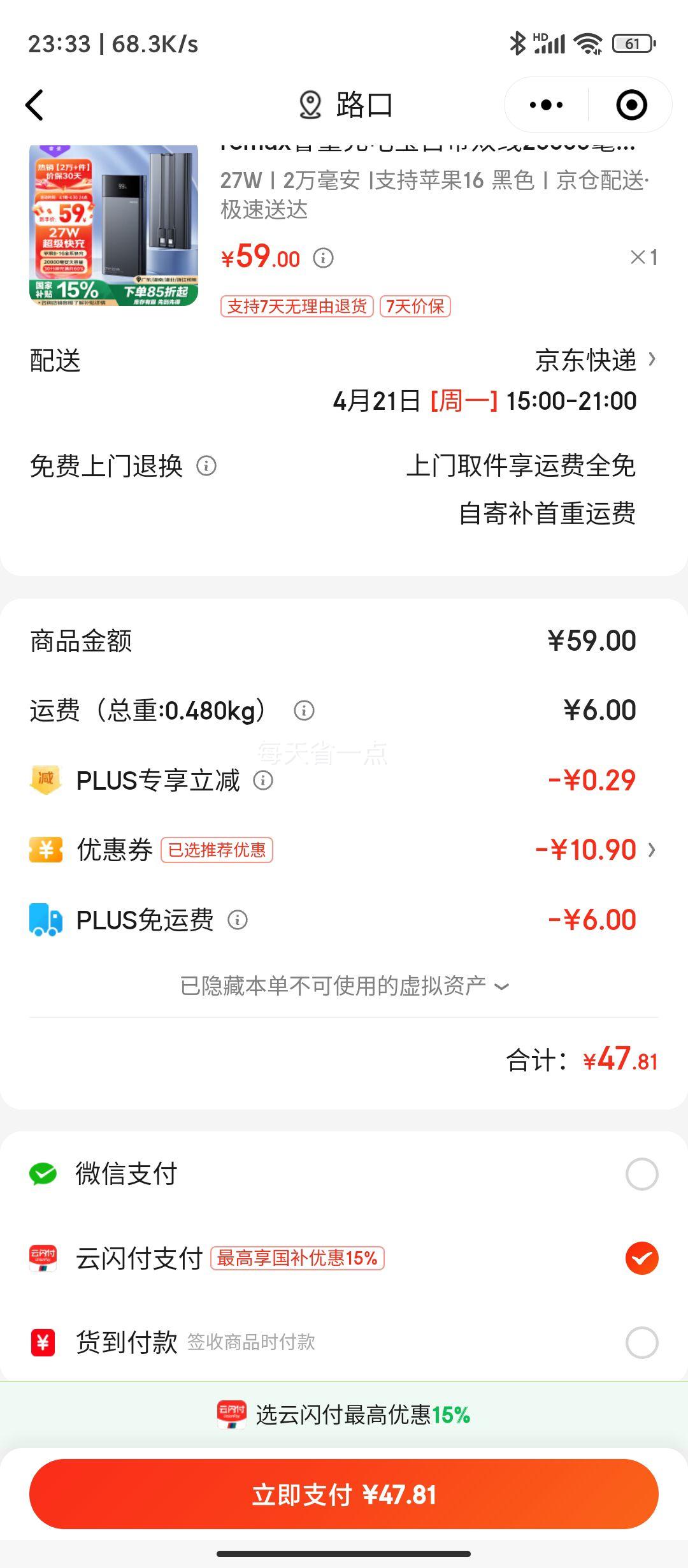Click the orange ¥ coupon icon

point(45,848)
